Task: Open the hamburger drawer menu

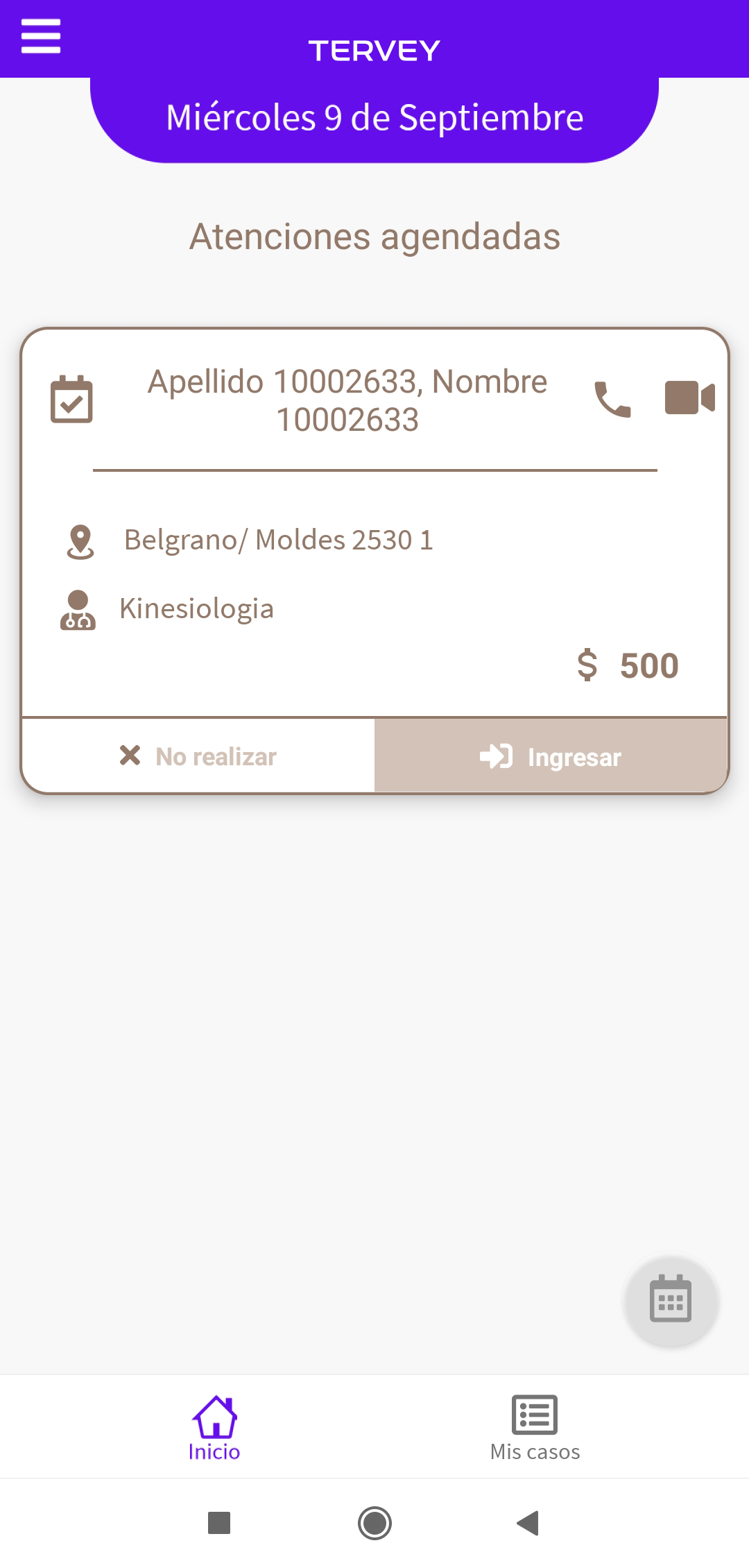Action: (41, 36)
